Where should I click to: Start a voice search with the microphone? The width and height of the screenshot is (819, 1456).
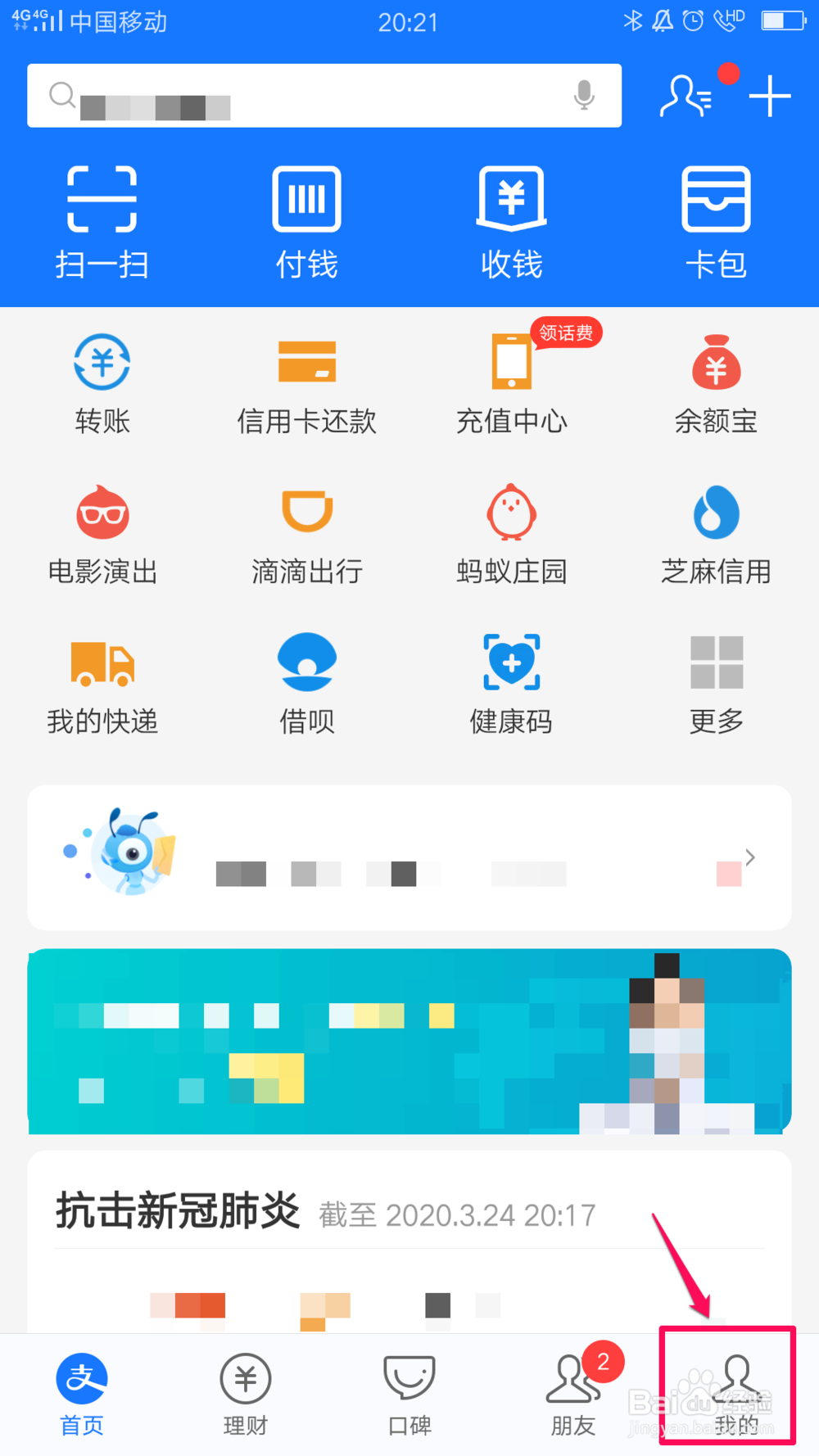pyautogui.click(x=584, y=95)
